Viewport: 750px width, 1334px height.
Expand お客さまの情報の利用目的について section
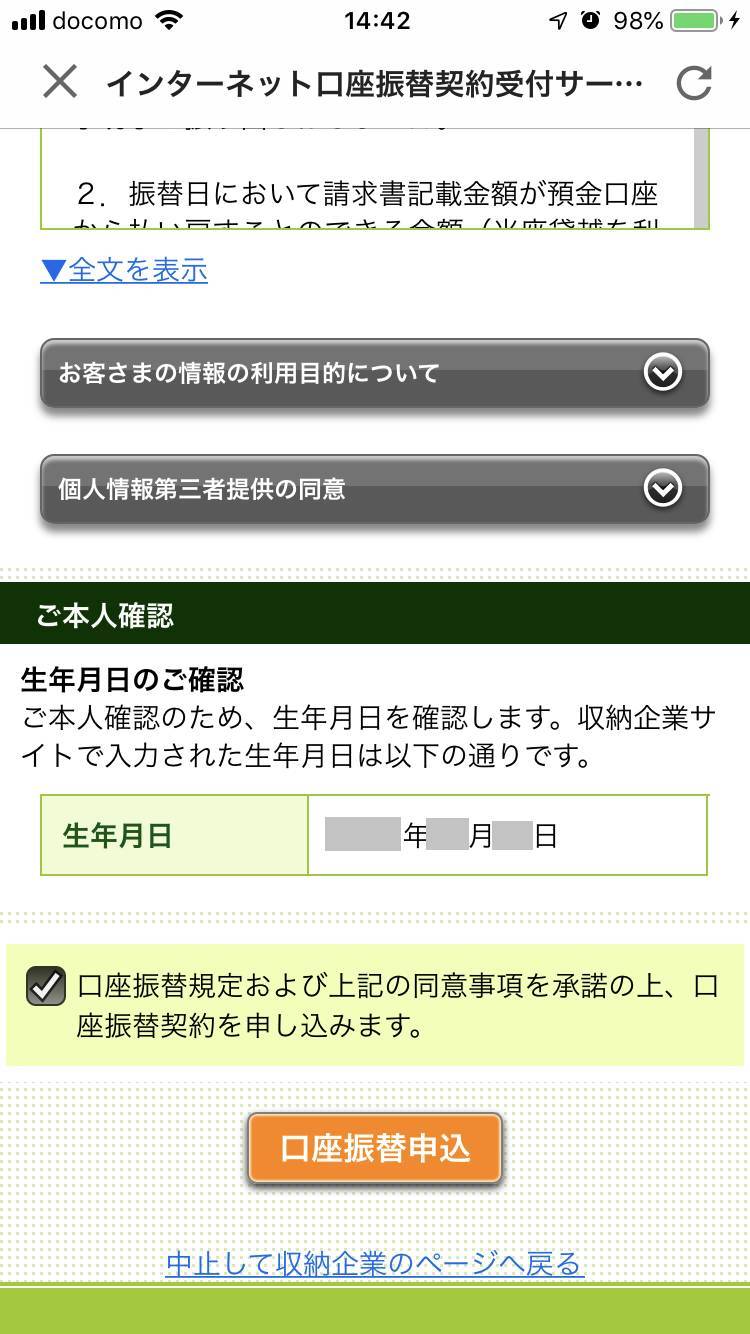pyautogui.click(x=374, y=374)
